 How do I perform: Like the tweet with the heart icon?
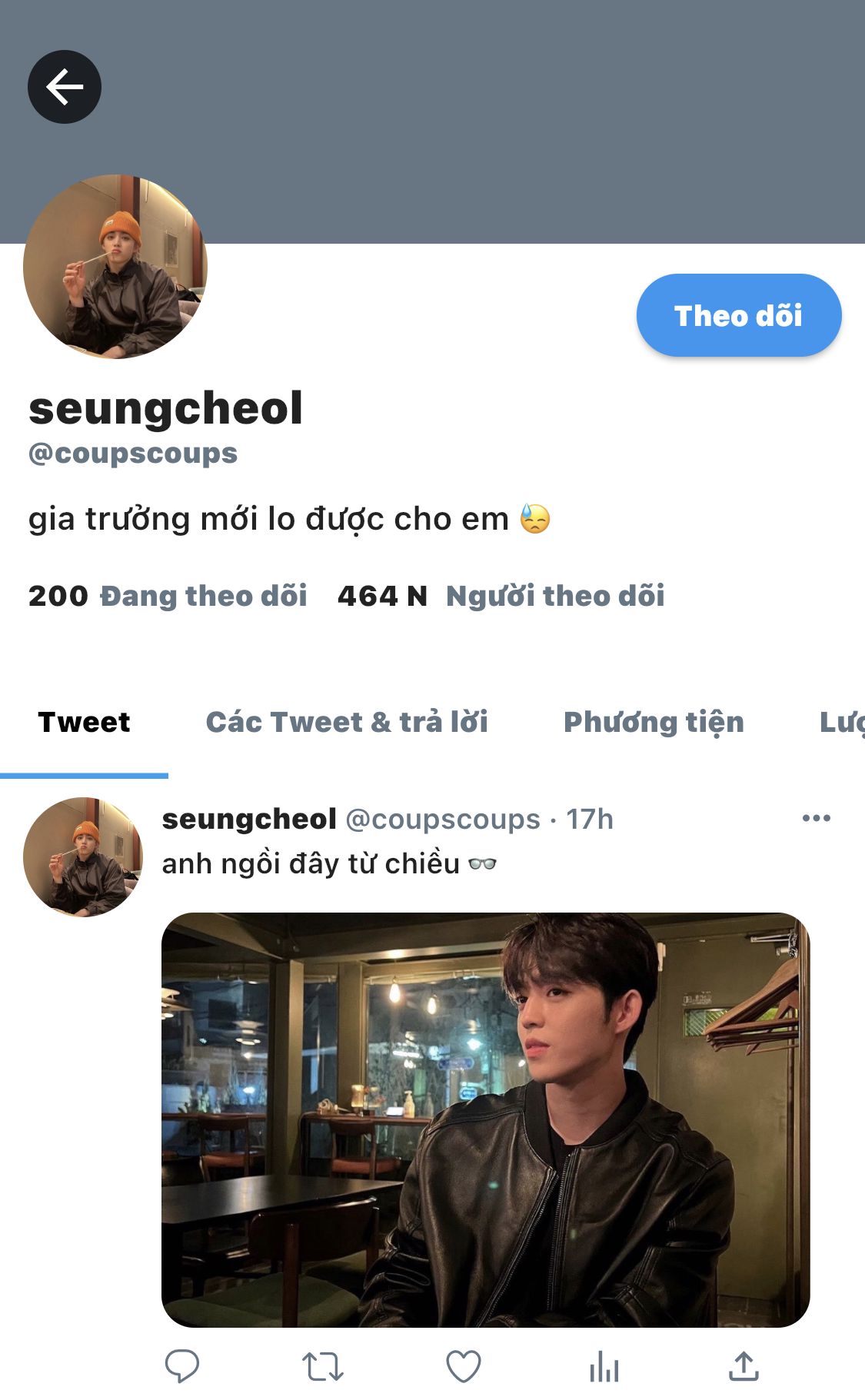[x=464, y=1366]
